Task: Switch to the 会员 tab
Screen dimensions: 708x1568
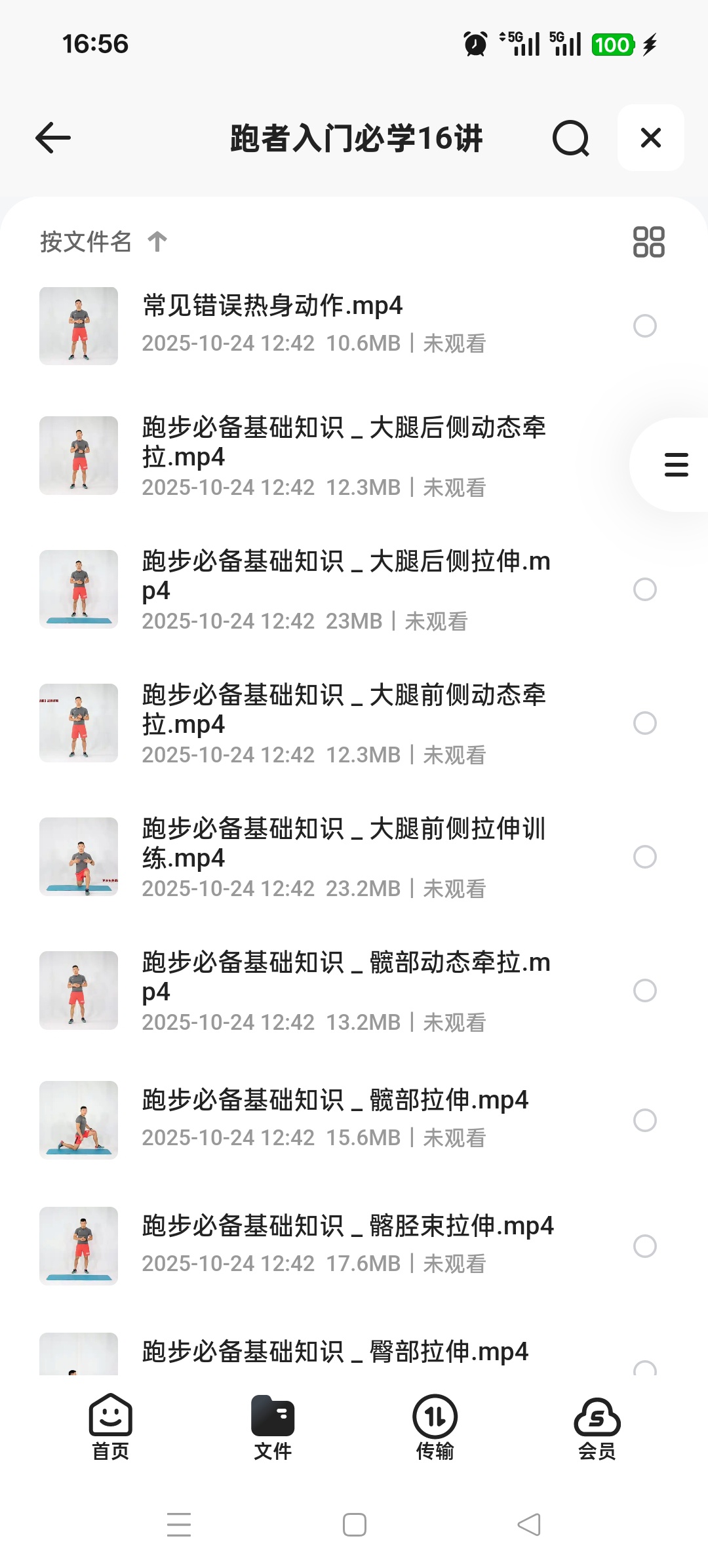Action: point(596,1429)
